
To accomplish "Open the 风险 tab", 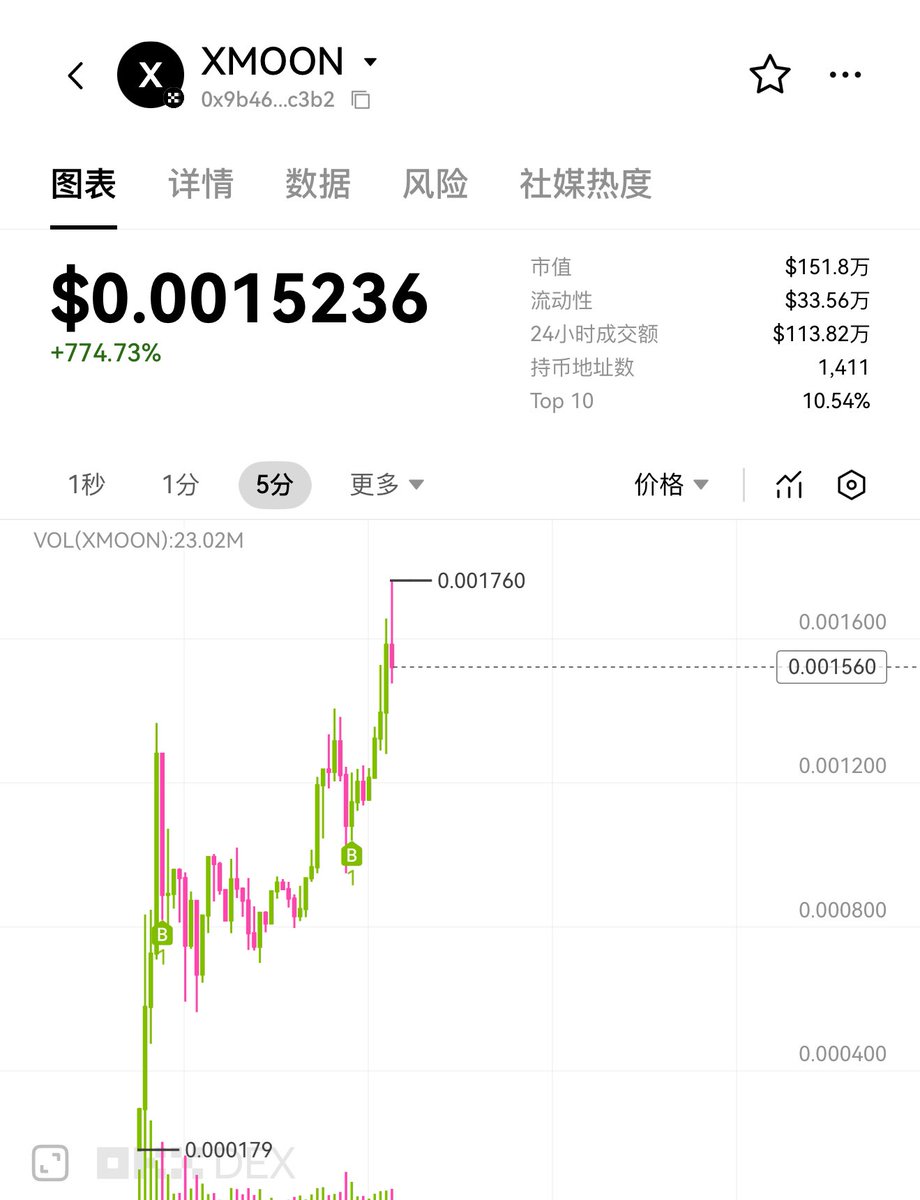I will 434,184.
